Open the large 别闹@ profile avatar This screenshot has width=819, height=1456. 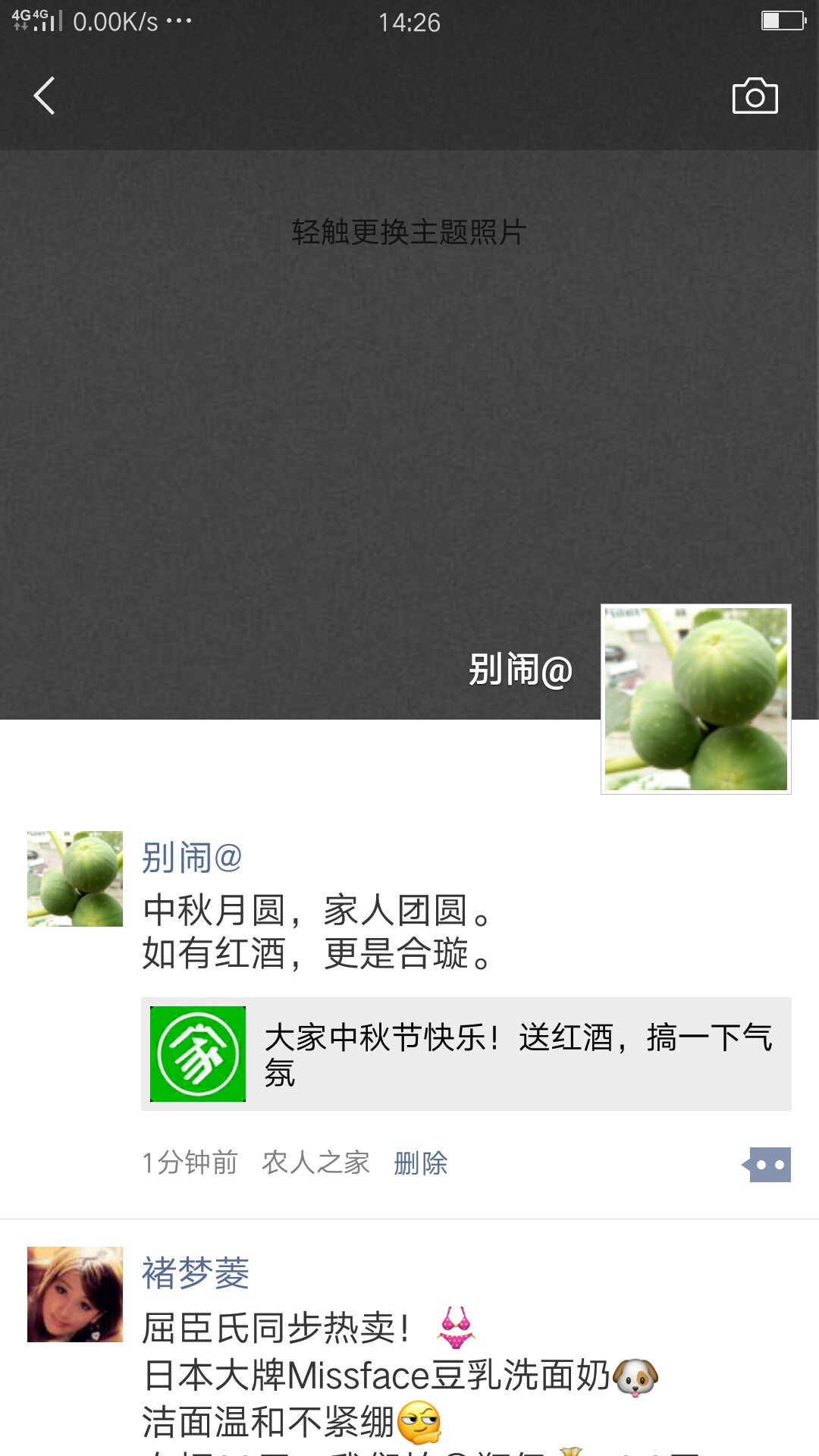pos(695,698)
